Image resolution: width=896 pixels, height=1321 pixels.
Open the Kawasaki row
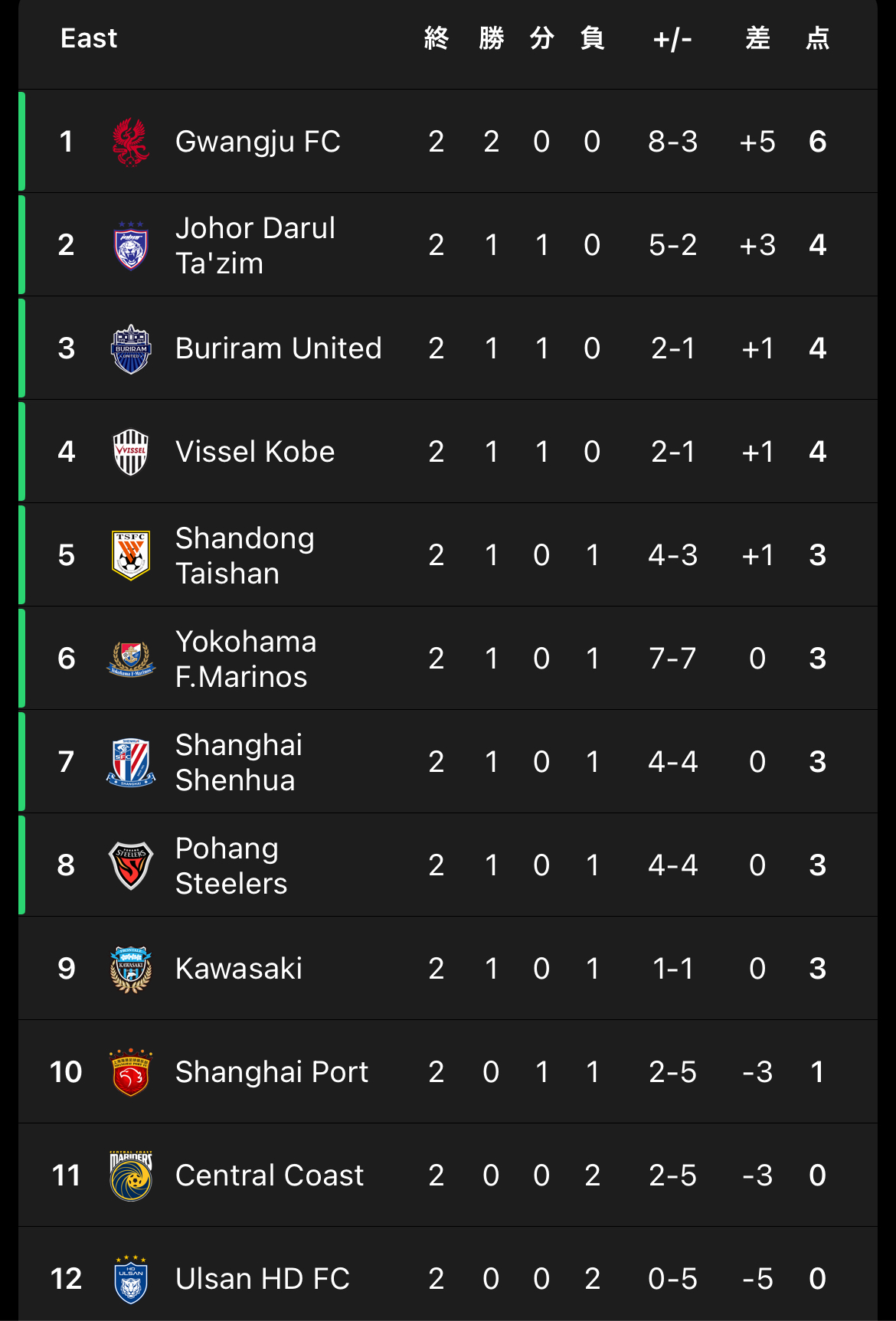(x=239, y=969)
